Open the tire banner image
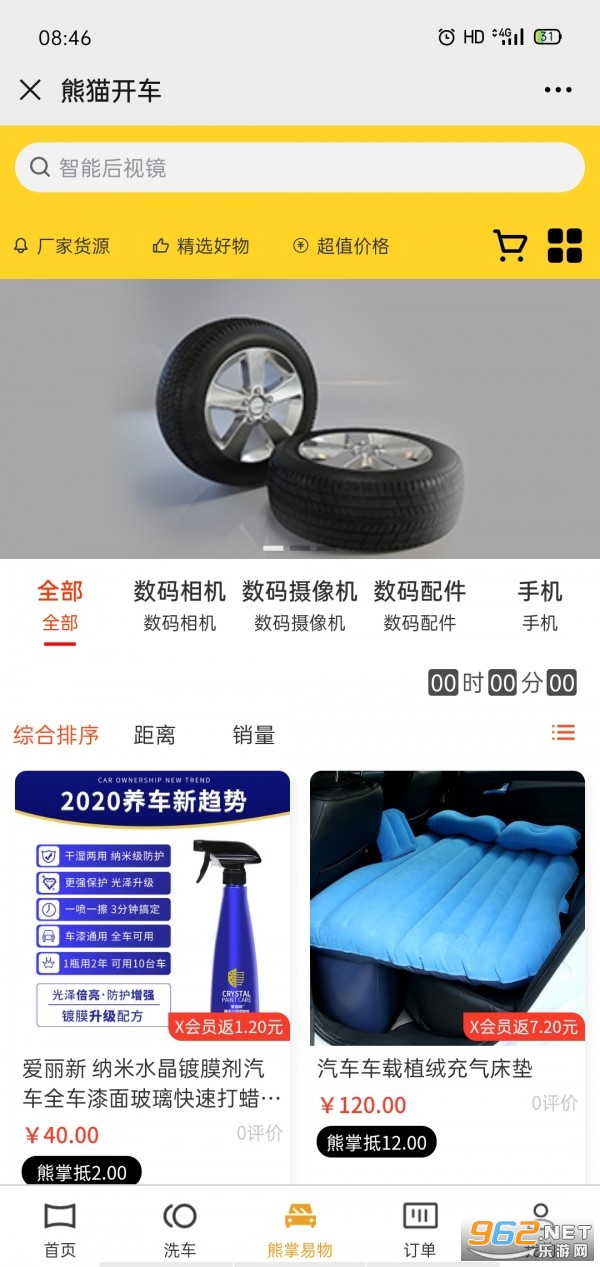 point(300,418)
